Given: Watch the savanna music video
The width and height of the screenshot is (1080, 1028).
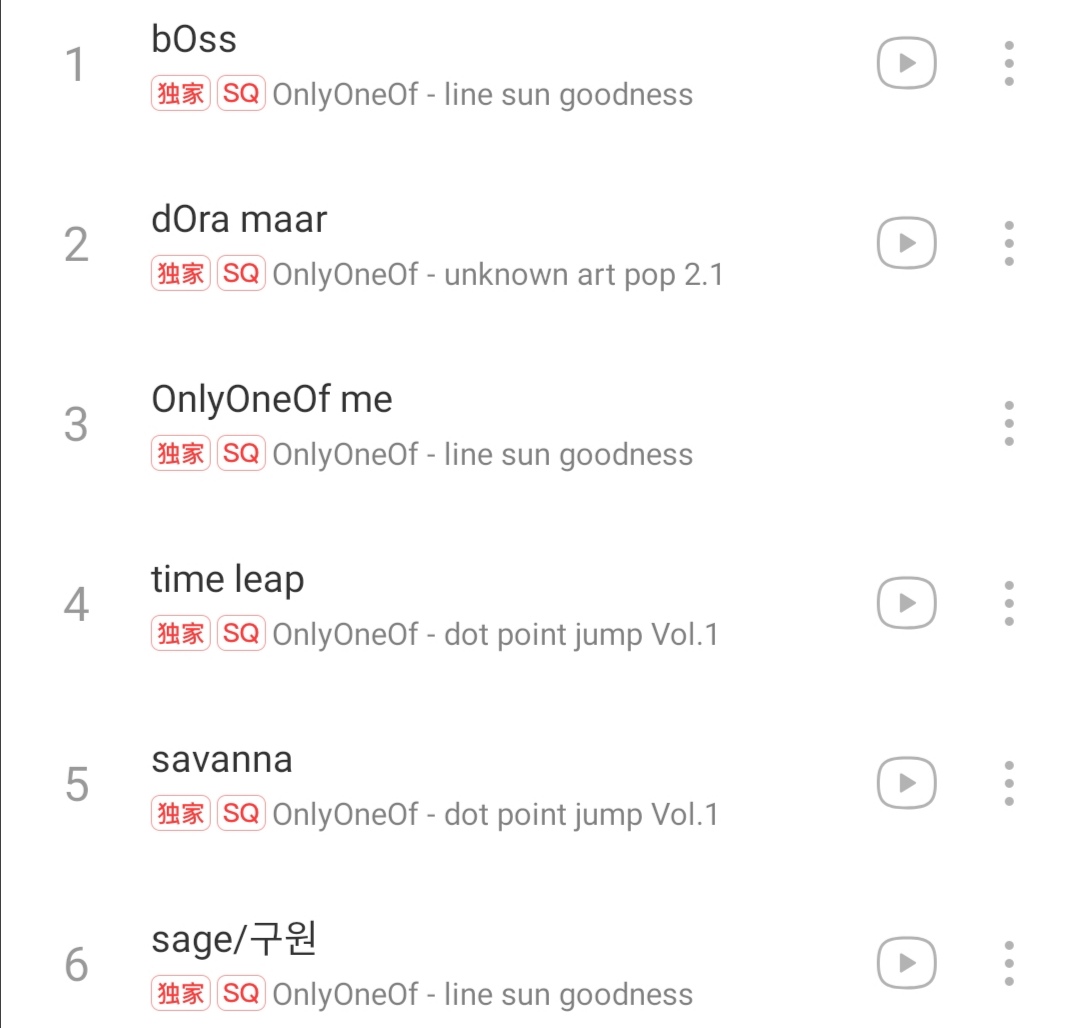Looking at the screenshot, I should 906,783.
